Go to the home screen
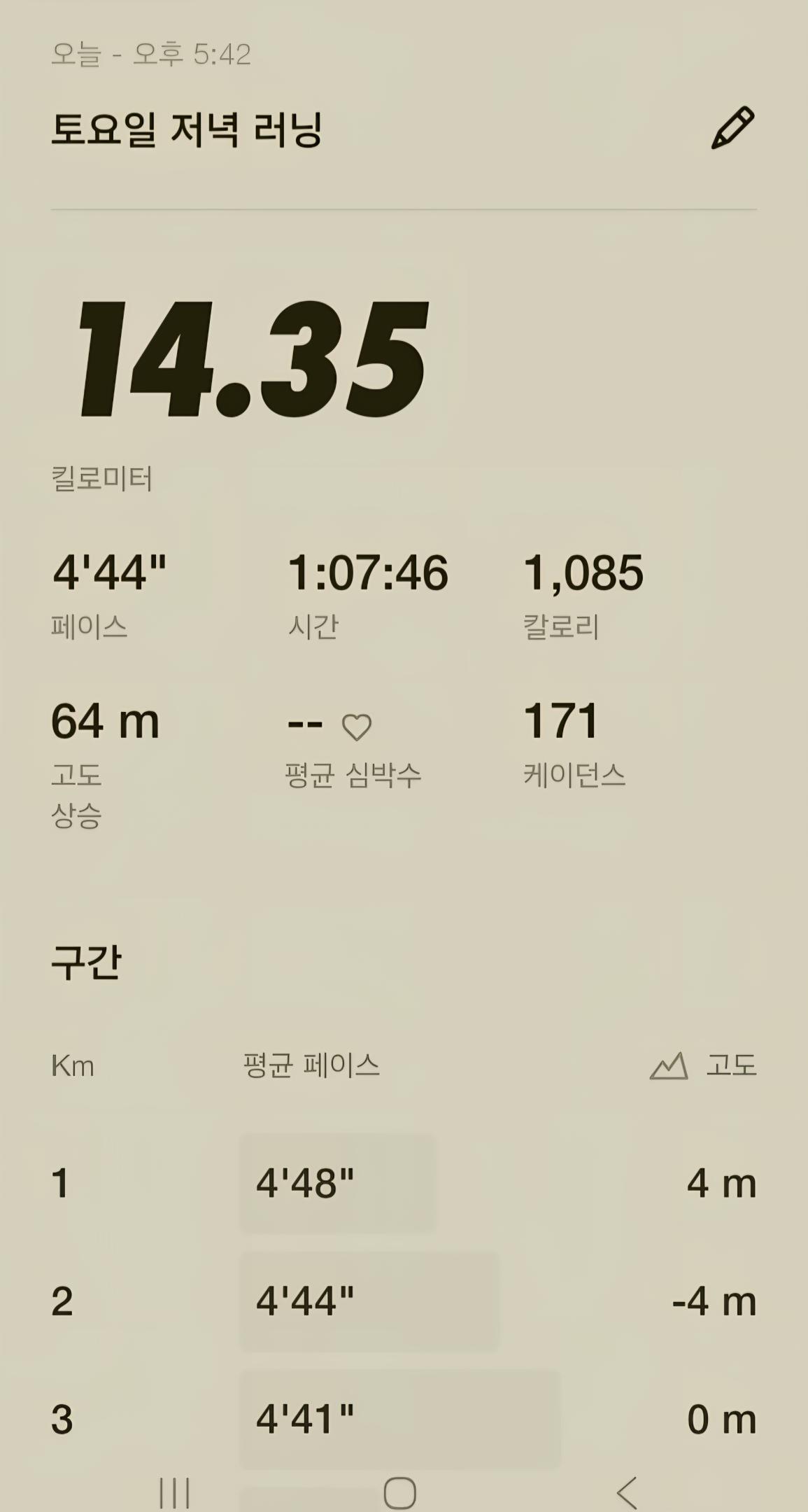This screenshot has height=1512, width=808. coord(400,1492)
